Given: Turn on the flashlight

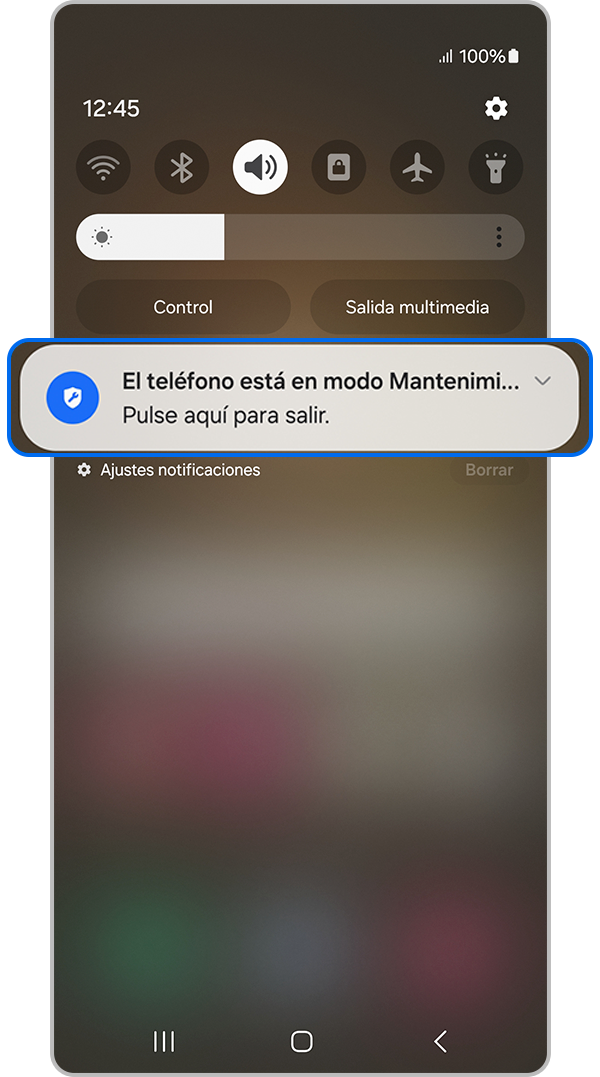Looking at the screenshot, I should point(496,167).
